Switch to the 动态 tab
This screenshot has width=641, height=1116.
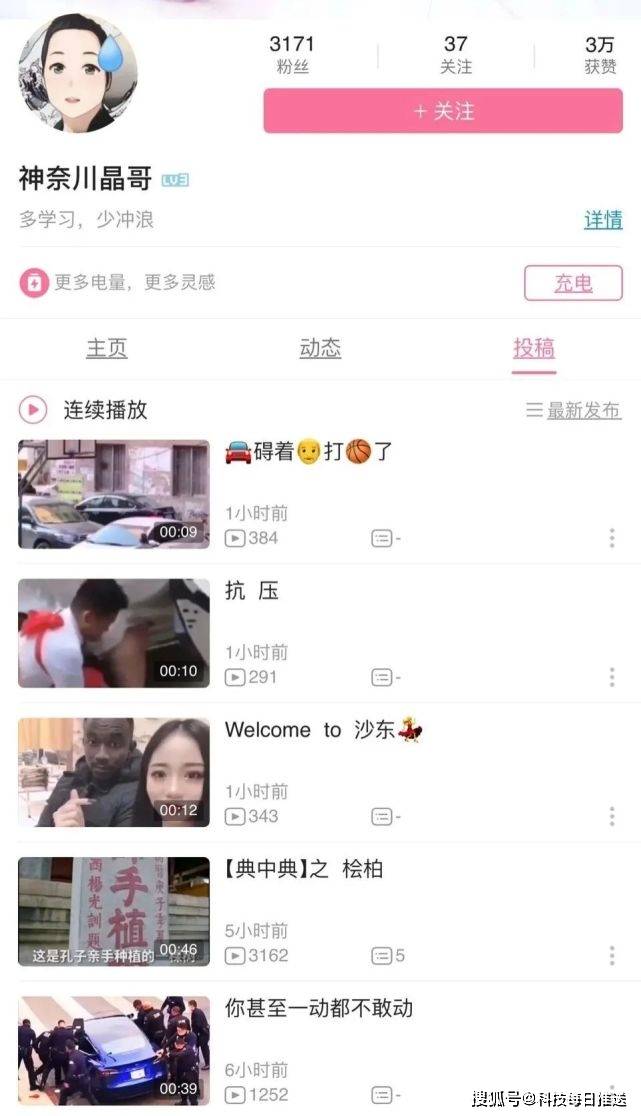point(320,348)
